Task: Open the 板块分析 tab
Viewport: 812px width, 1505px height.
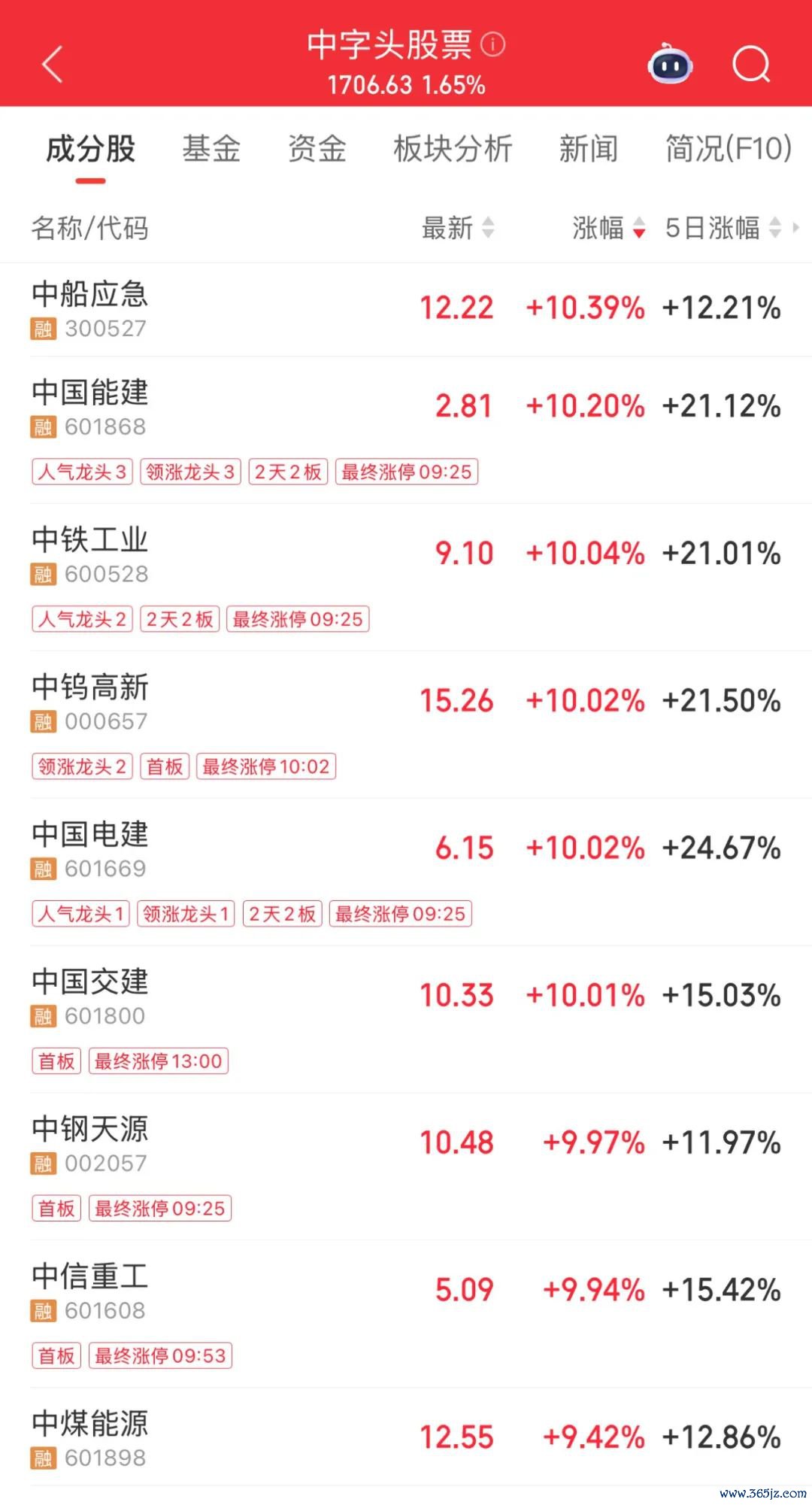Action: (453, 149)
